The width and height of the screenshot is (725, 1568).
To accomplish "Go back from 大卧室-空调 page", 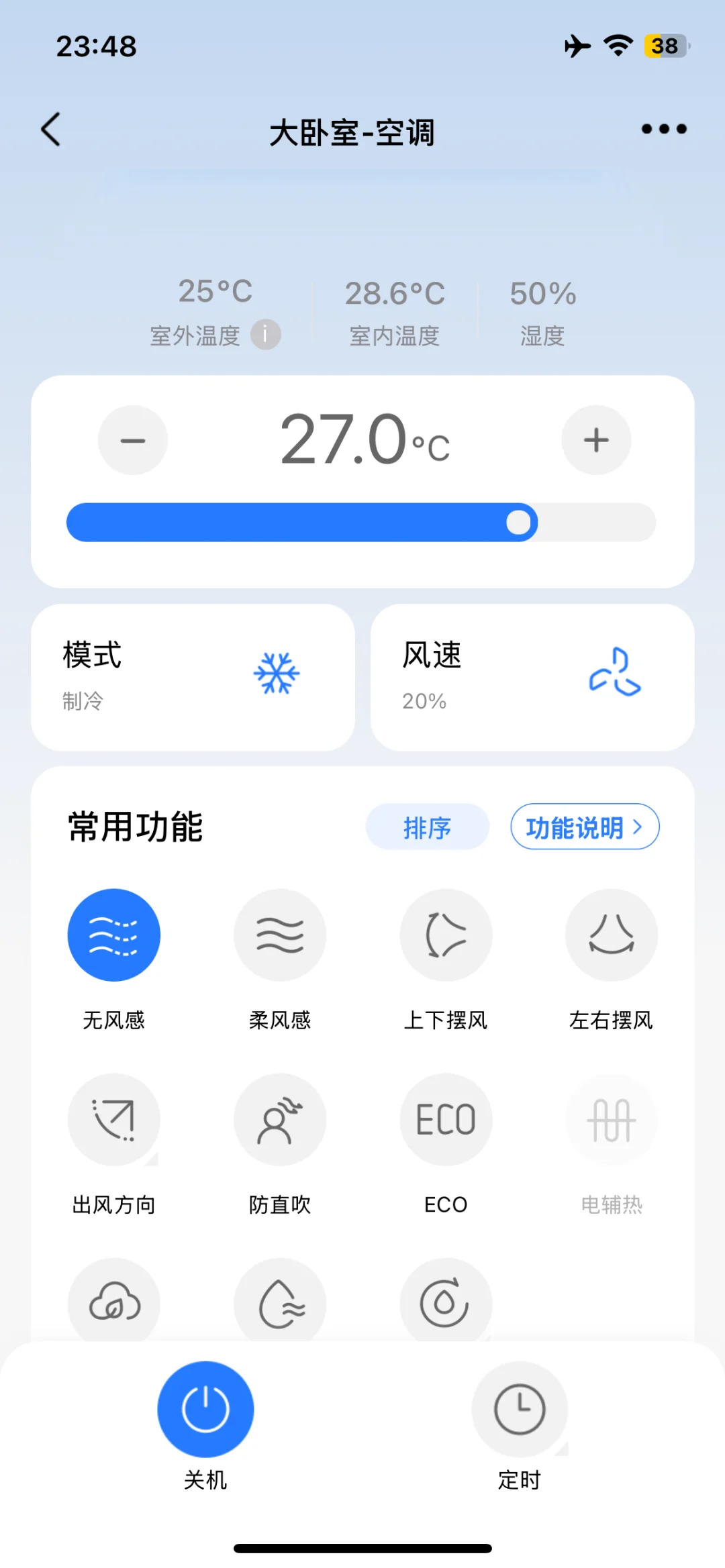I will (x=51, y=129).
